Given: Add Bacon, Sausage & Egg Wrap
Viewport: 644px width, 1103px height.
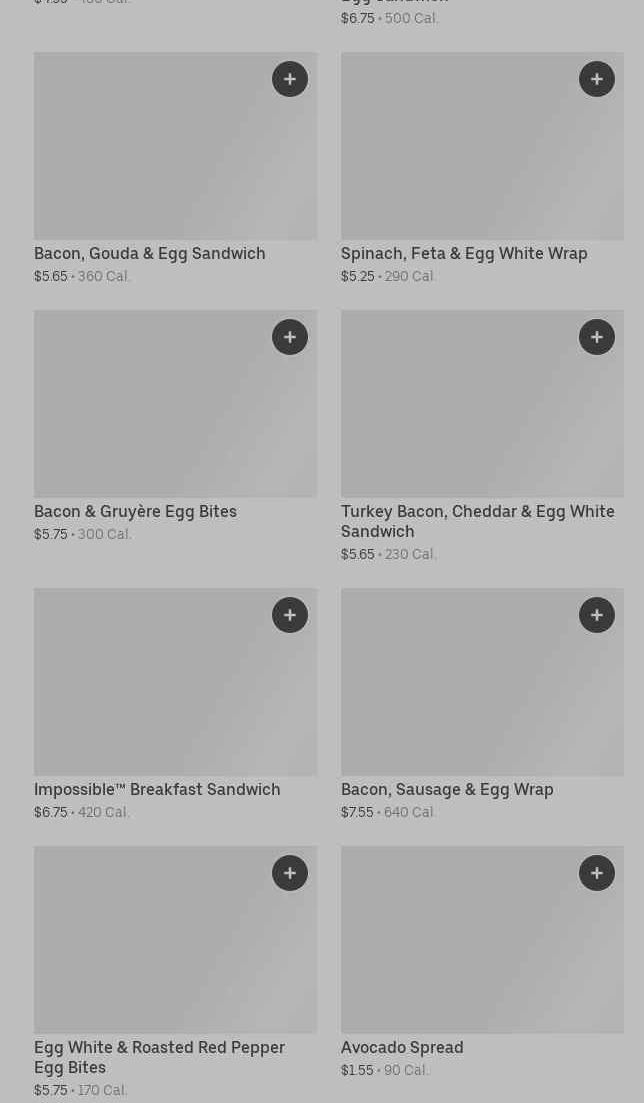Looking at the screenshot, I should pos(597,615).
